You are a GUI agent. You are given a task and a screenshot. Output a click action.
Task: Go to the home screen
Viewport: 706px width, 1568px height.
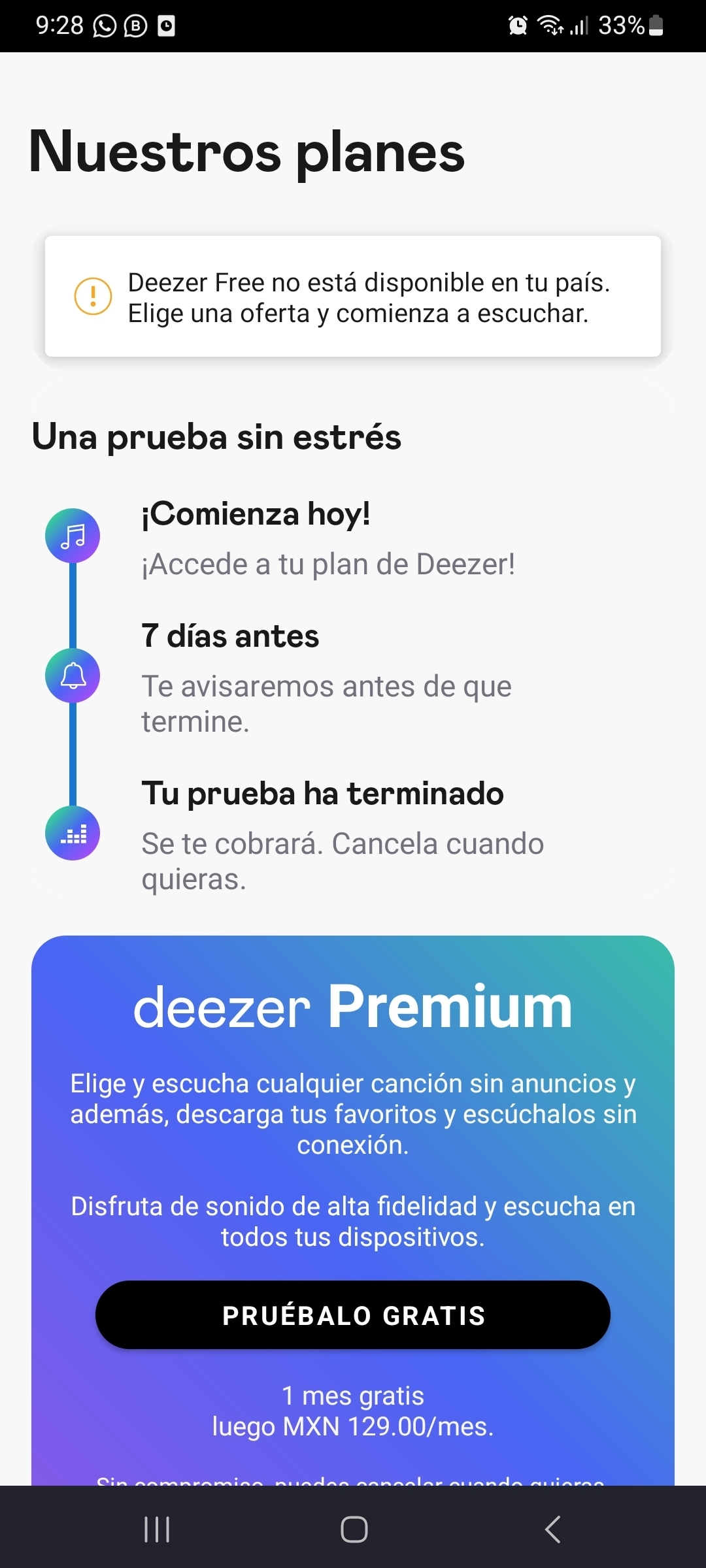[354, 1529]
